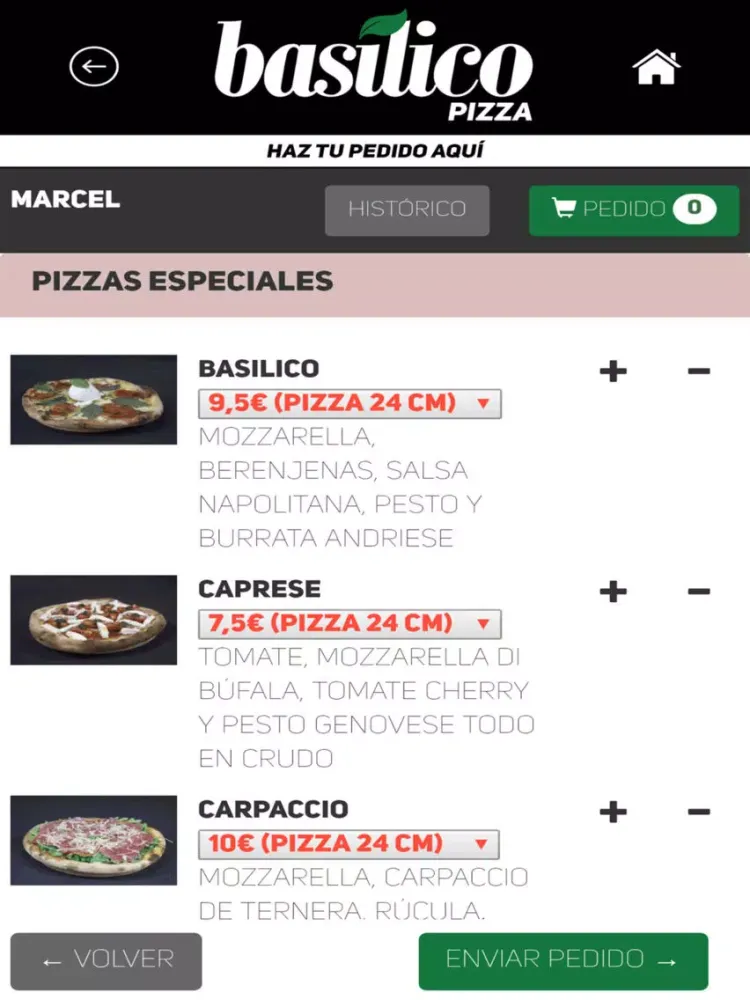Tap the Volver button
The height and width of the screenshot is (1000, 750).
pos(106,961)
